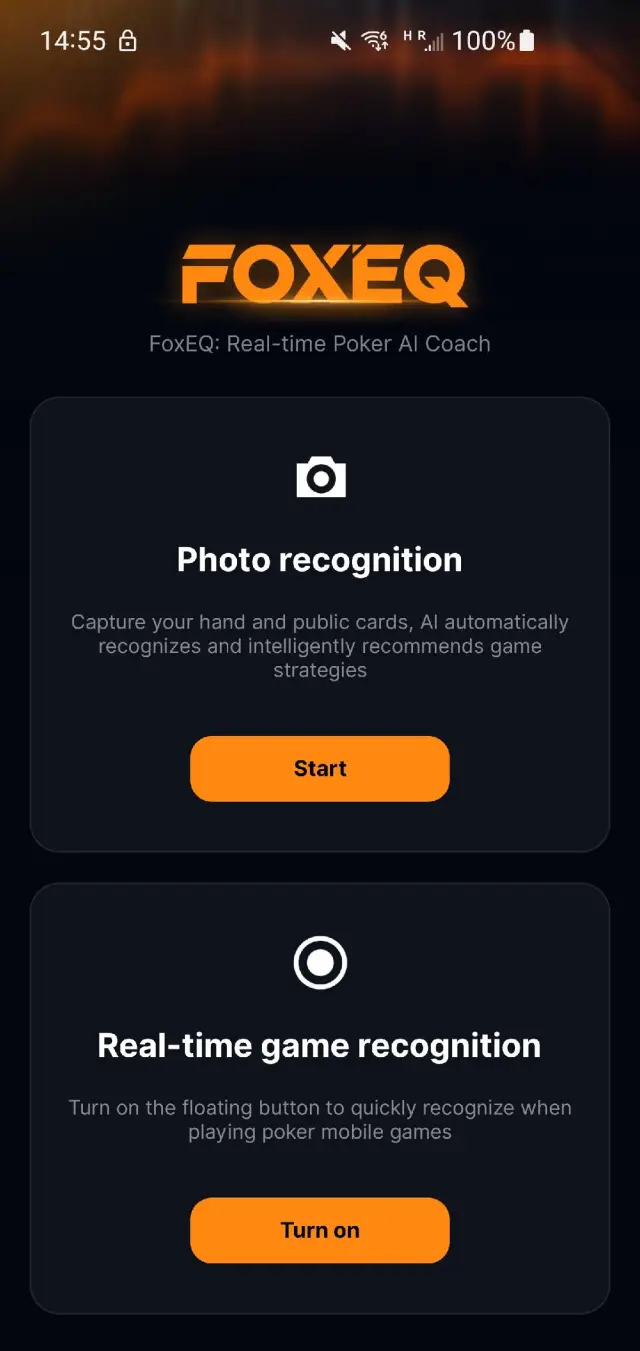Turn on real-time game recognition
This screenshot has width=640, height=1351.
pos(319,1230)
